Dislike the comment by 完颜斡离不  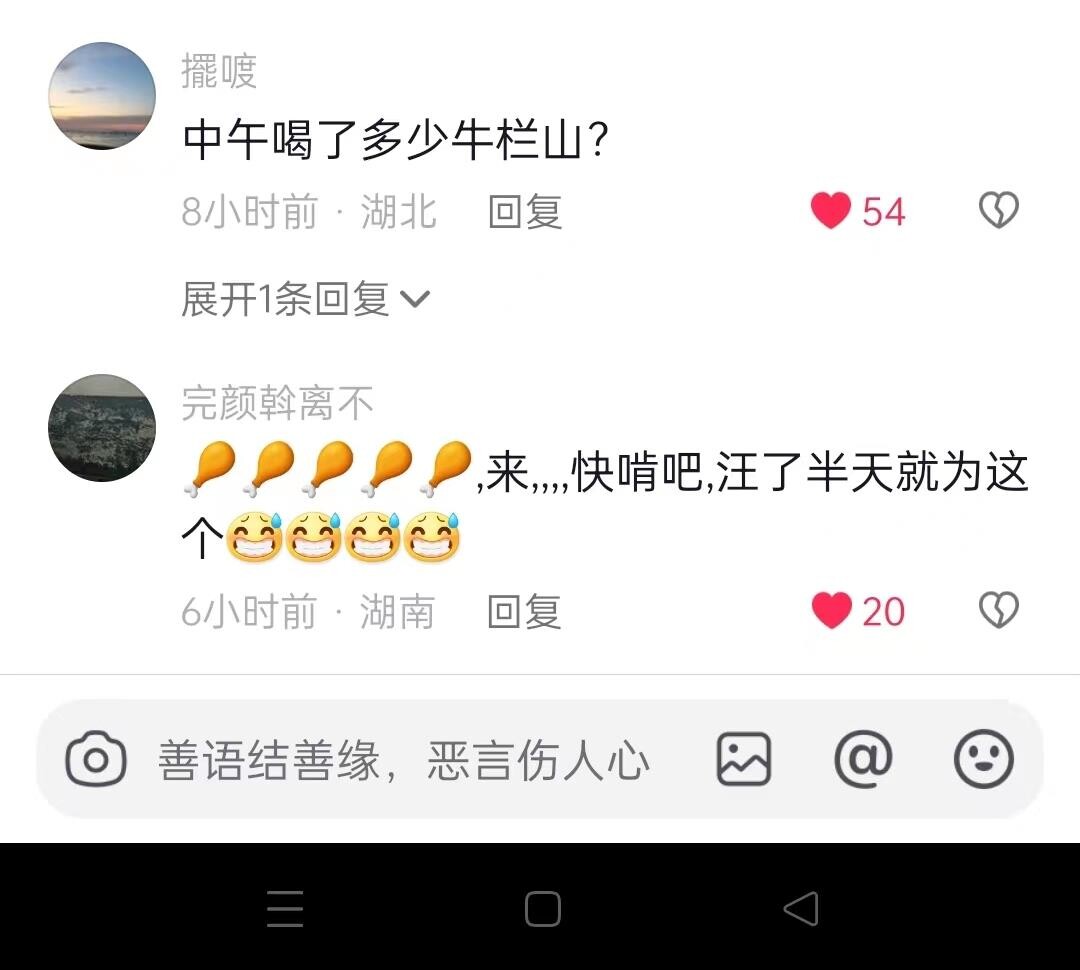point(997,610)
